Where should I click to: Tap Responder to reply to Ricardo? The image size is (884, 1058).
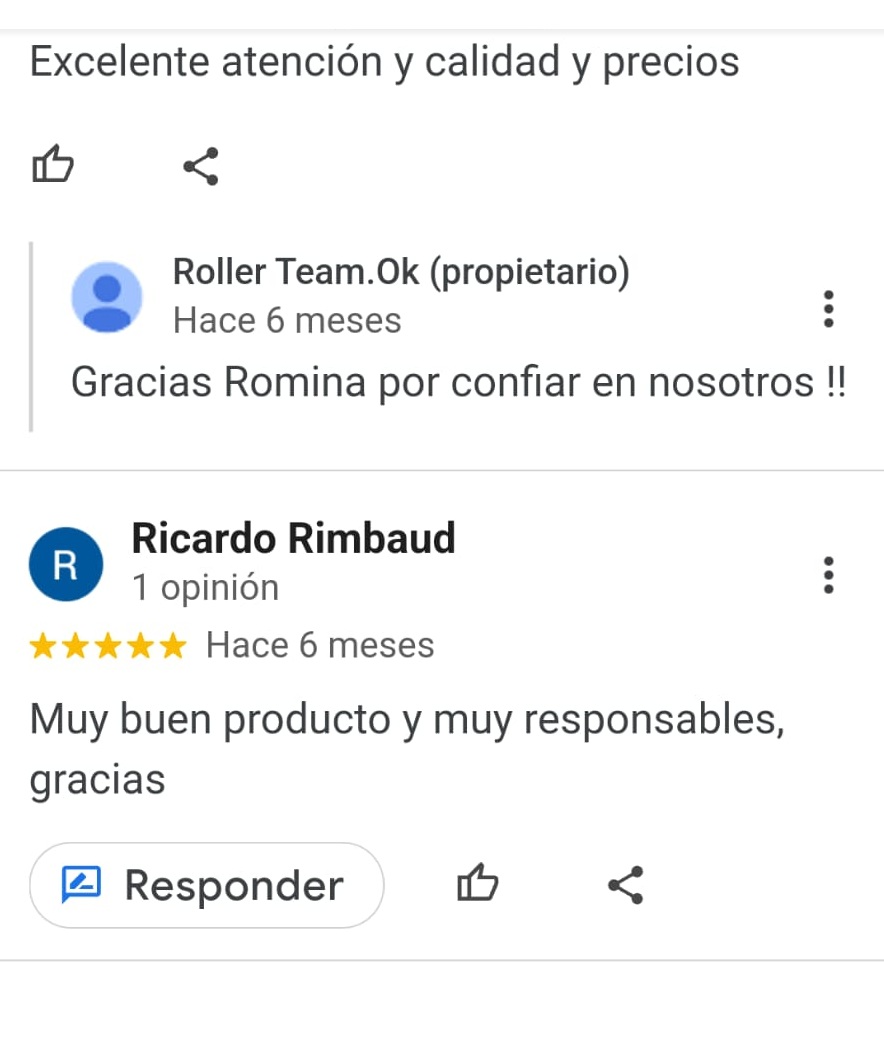[x=206, y=885]
